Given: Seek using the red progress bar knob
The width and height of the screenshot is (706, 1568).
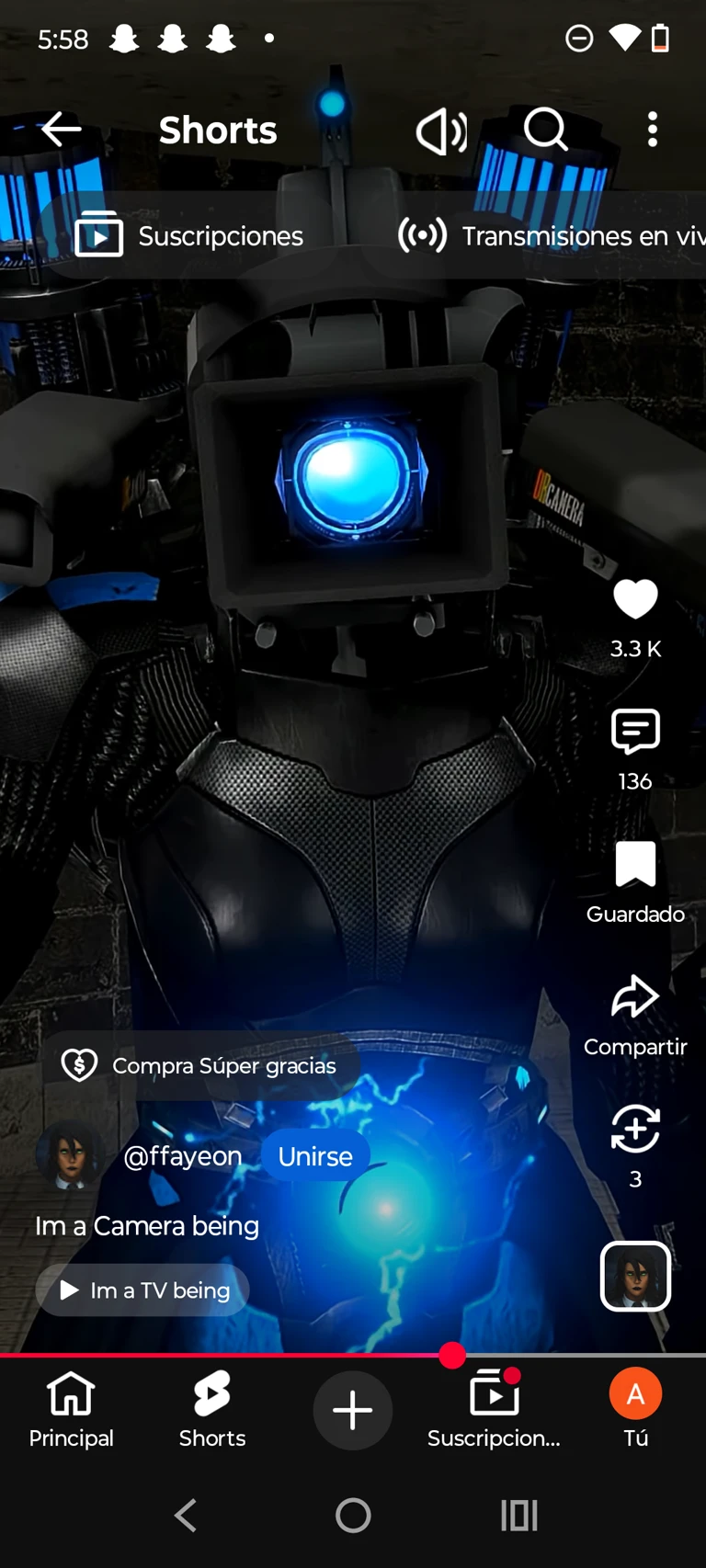Looking at the screenshot, I should [x=452, y=1355].
